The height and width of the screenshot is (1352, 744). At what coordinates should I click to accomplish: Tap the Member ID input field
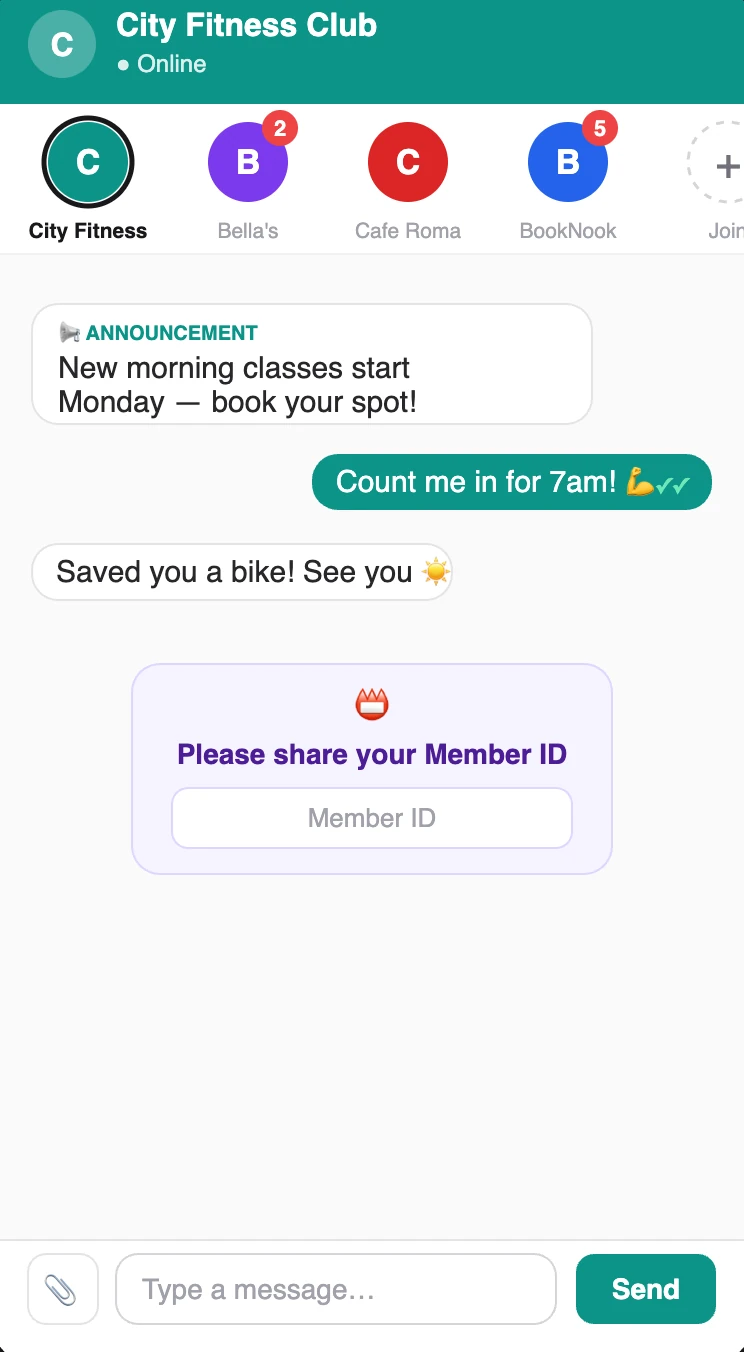coord(372,818)
